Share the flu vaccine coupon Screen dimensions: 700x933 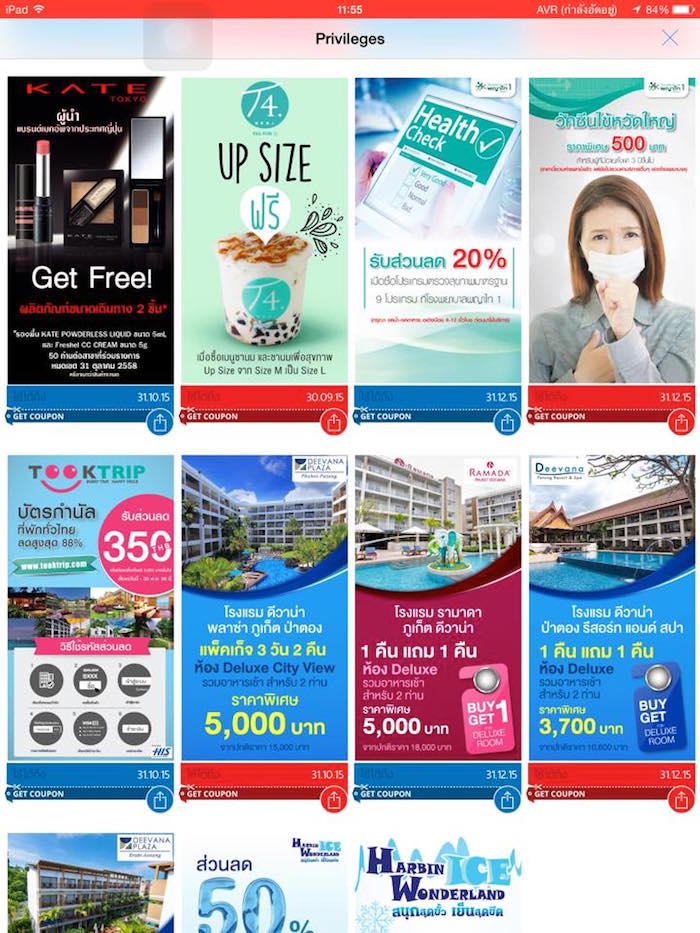coord(681,422)
